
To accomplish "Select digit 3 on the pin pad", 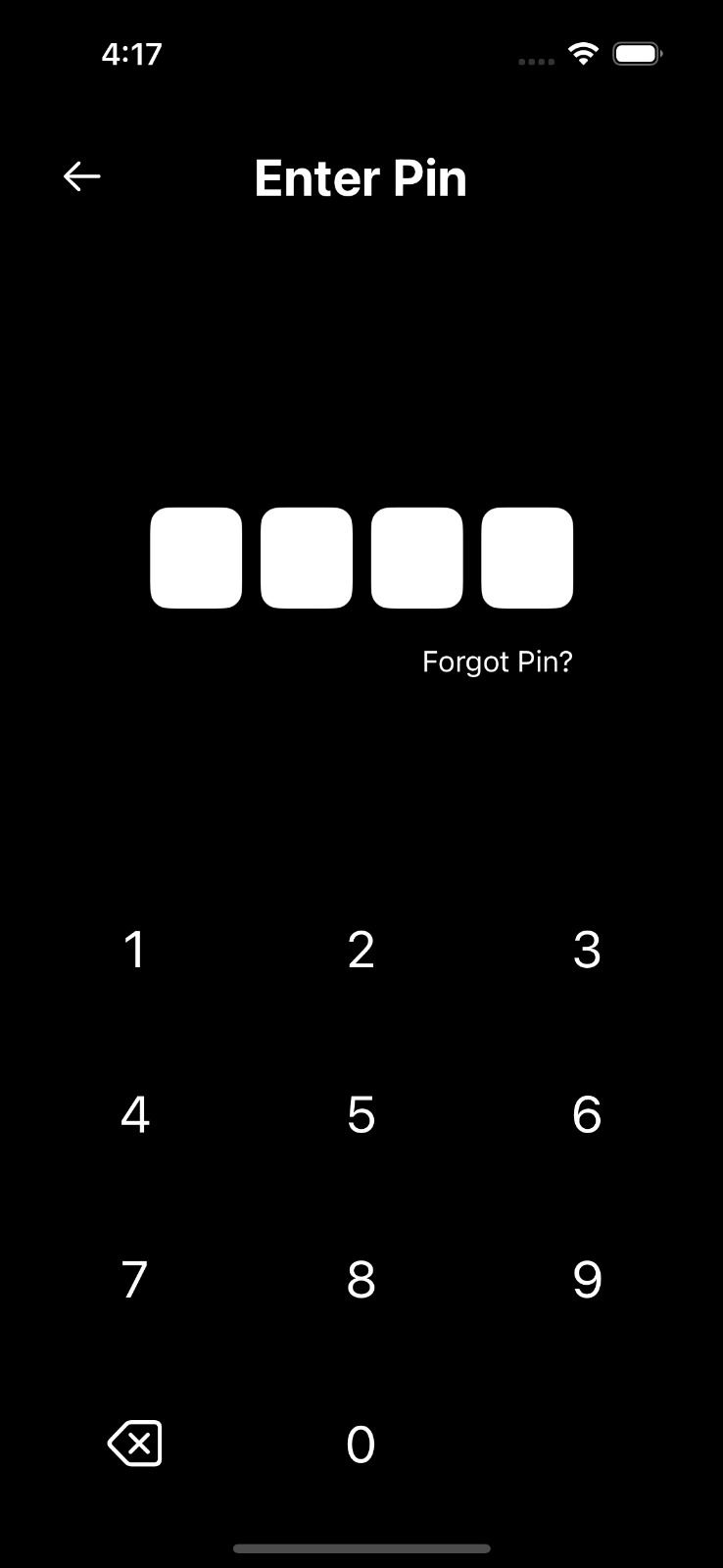I will [586, 950].
